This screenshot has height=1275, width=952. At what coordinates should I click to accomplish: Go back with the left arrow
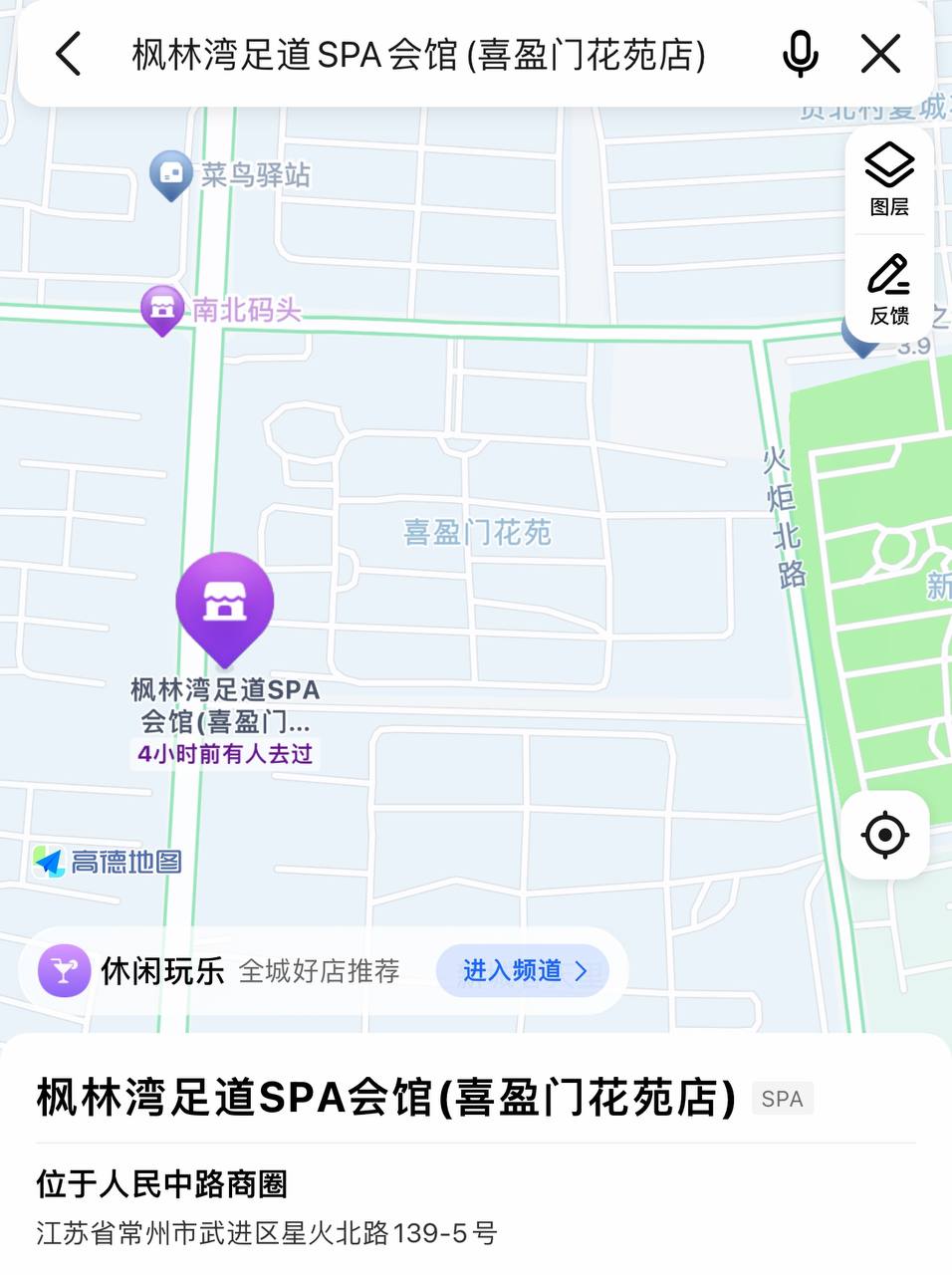click(68, 55)
